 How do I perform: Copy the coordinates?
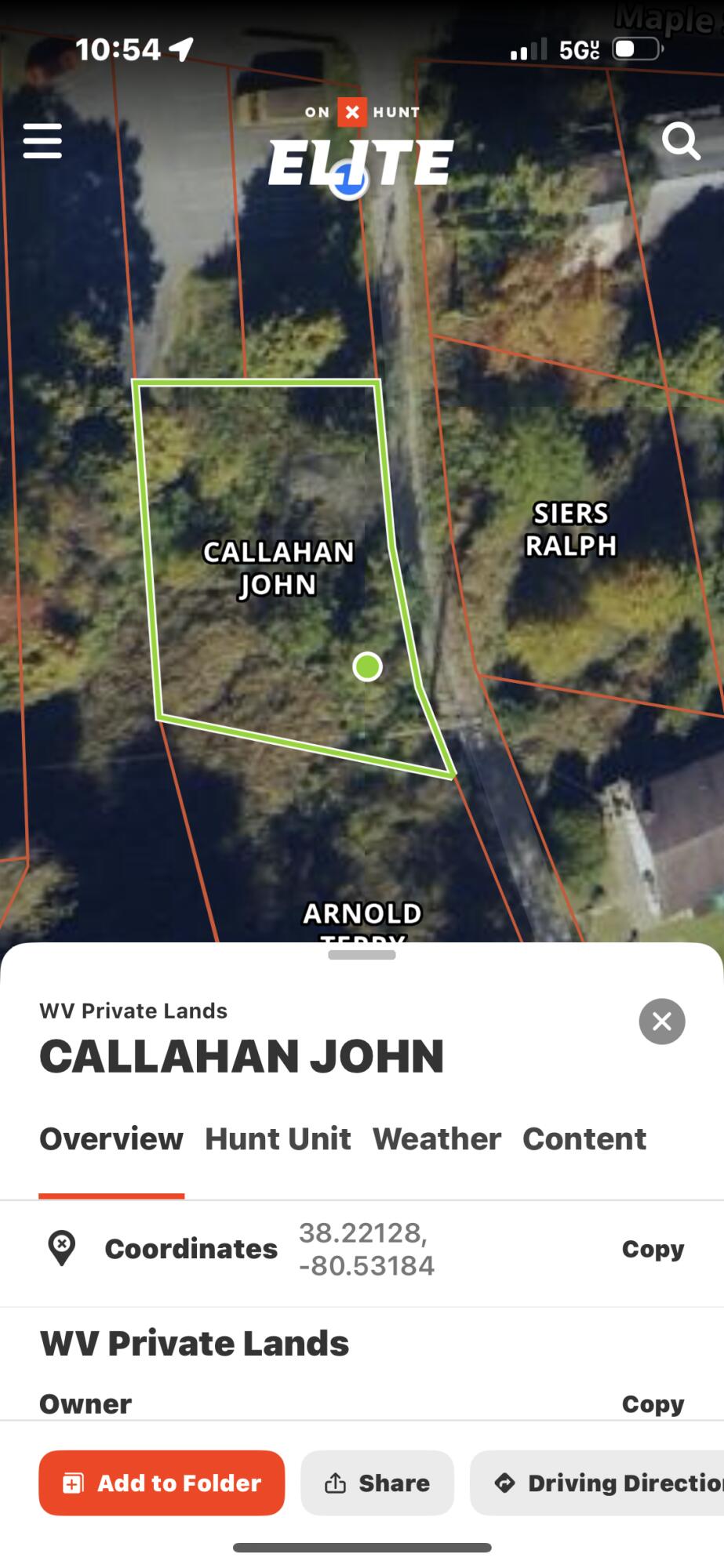coord(653,1248)
